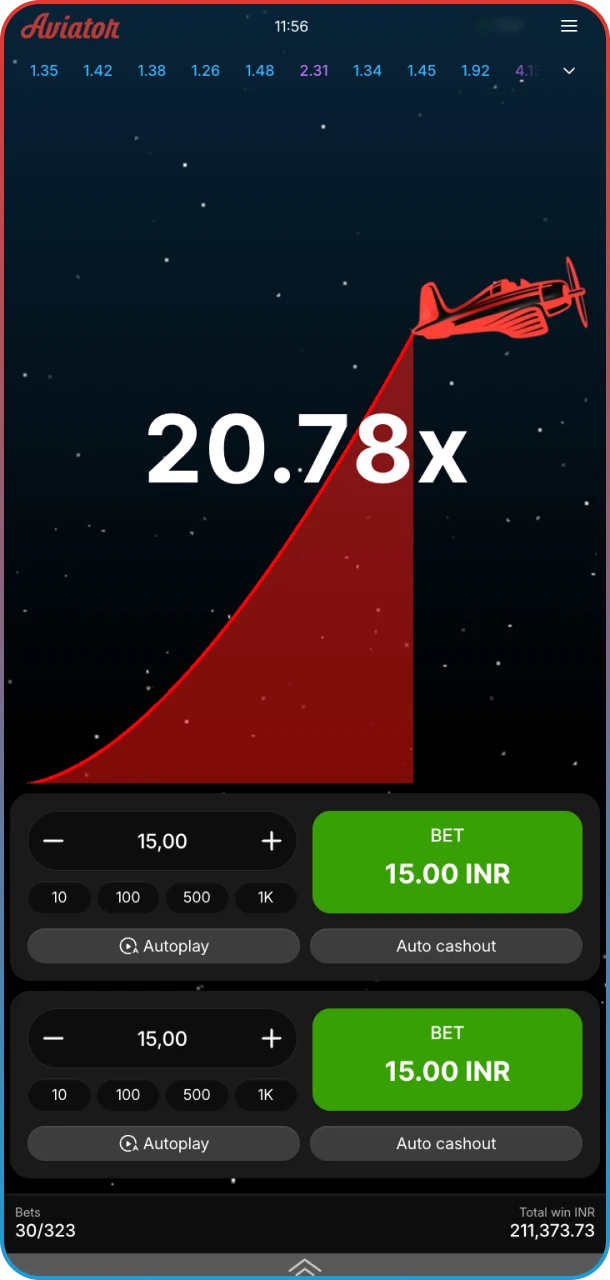610x1280 pixels.
Task: Place the 15.00 INR bet in second panel
Action: pyautogui.click(x=447, y=1059)
